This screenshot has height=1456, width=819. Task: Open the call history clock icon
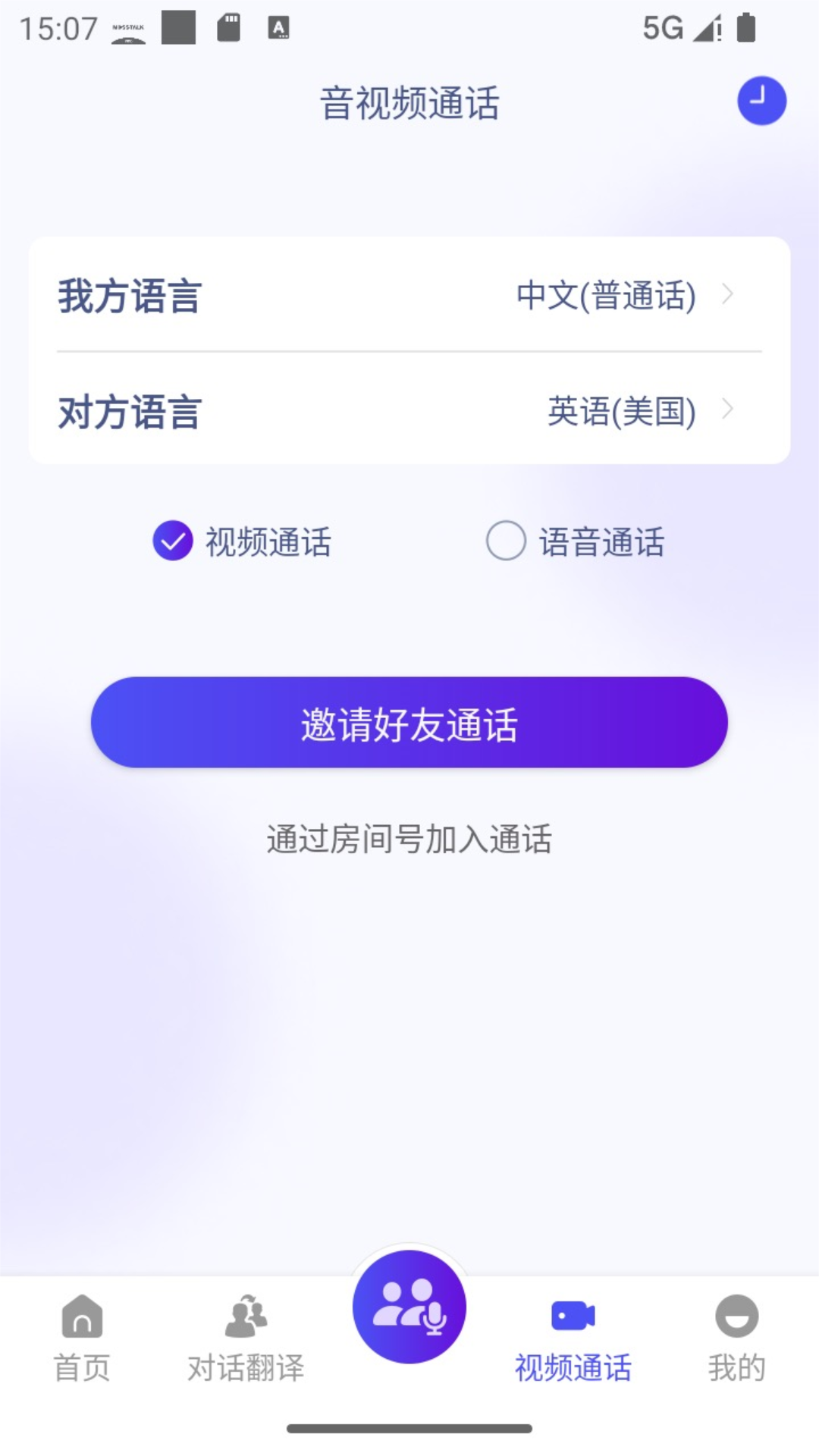point(761,99)
